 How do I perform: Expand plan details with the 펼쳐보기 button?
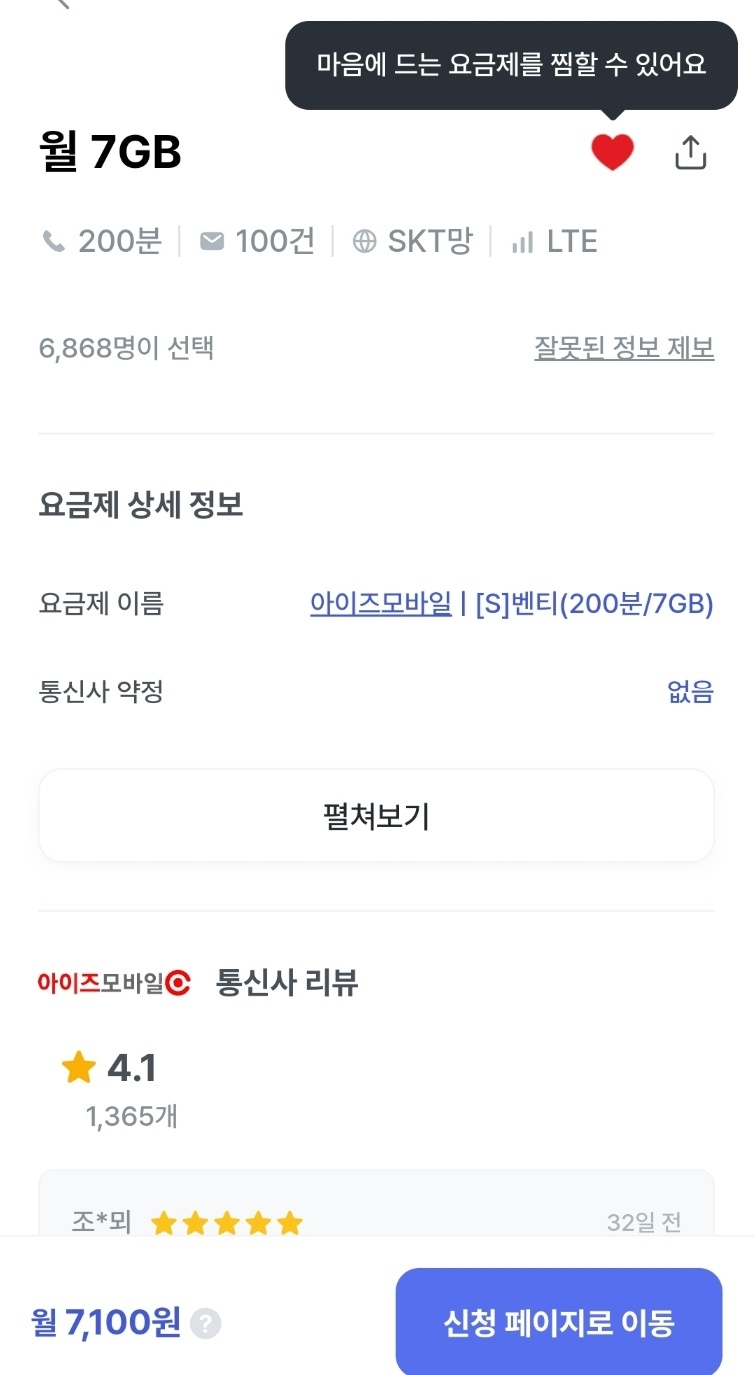(x=377, y=815)
